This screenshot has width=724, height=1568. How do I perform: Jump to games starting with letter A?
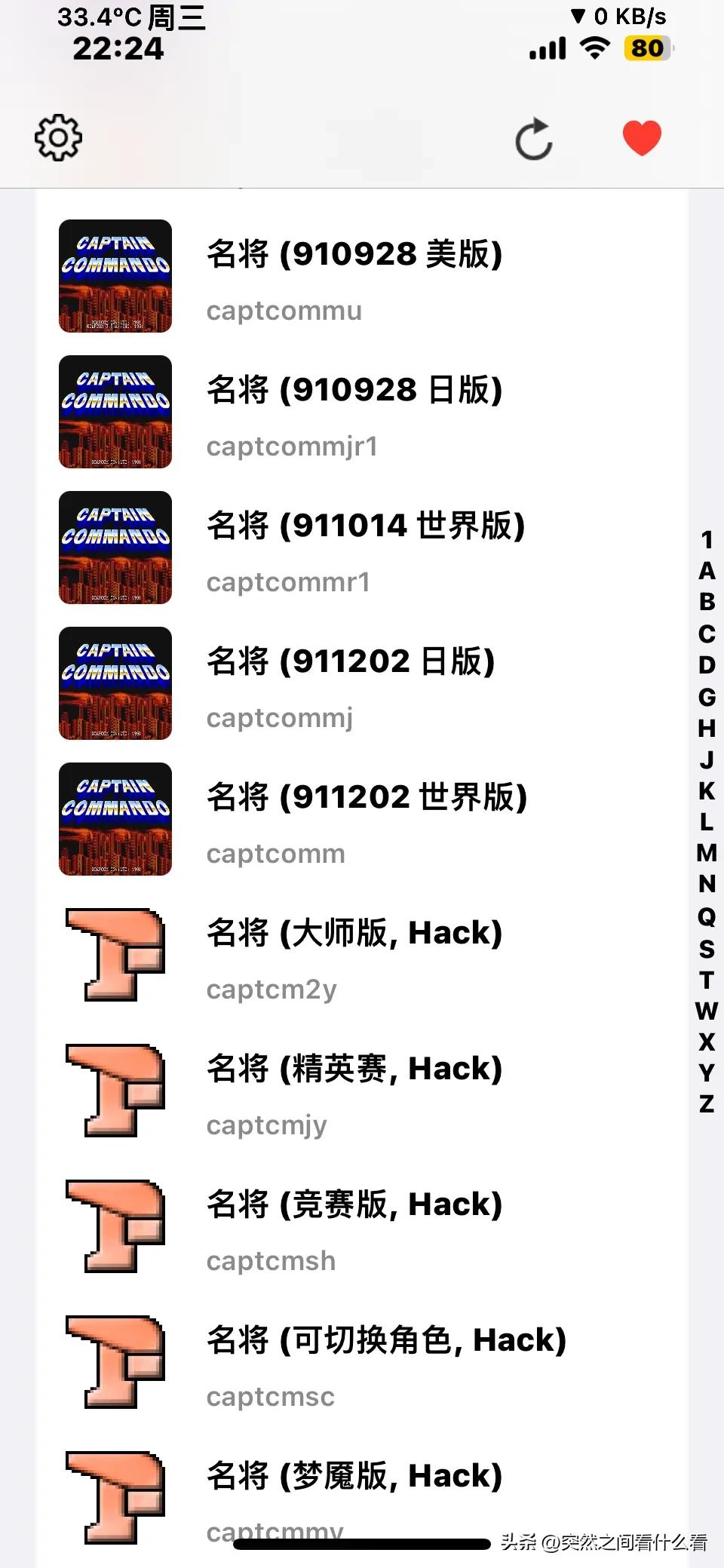pyautogui.click(x=706, y=570)
